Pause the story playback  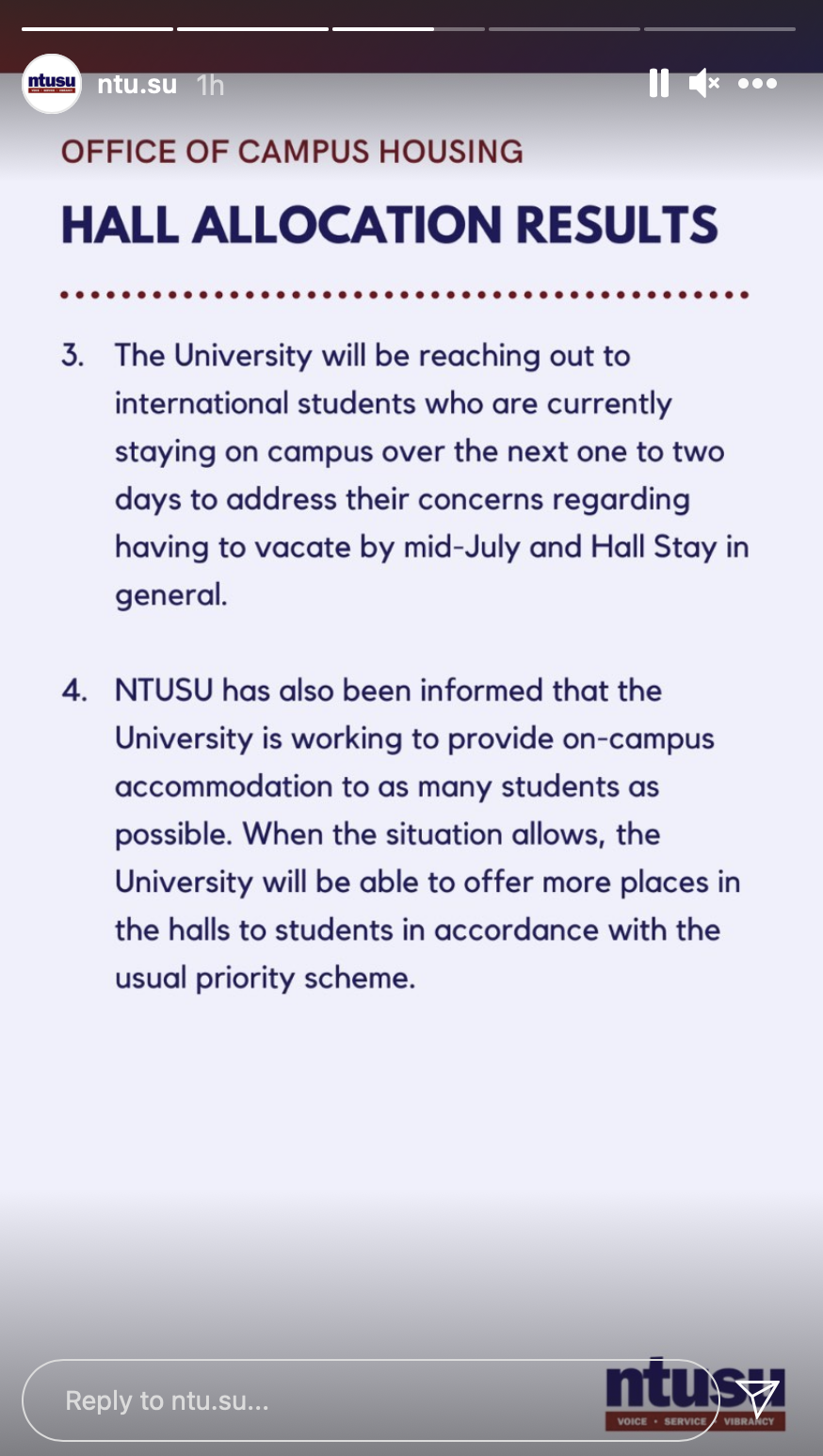click(659, 84)
